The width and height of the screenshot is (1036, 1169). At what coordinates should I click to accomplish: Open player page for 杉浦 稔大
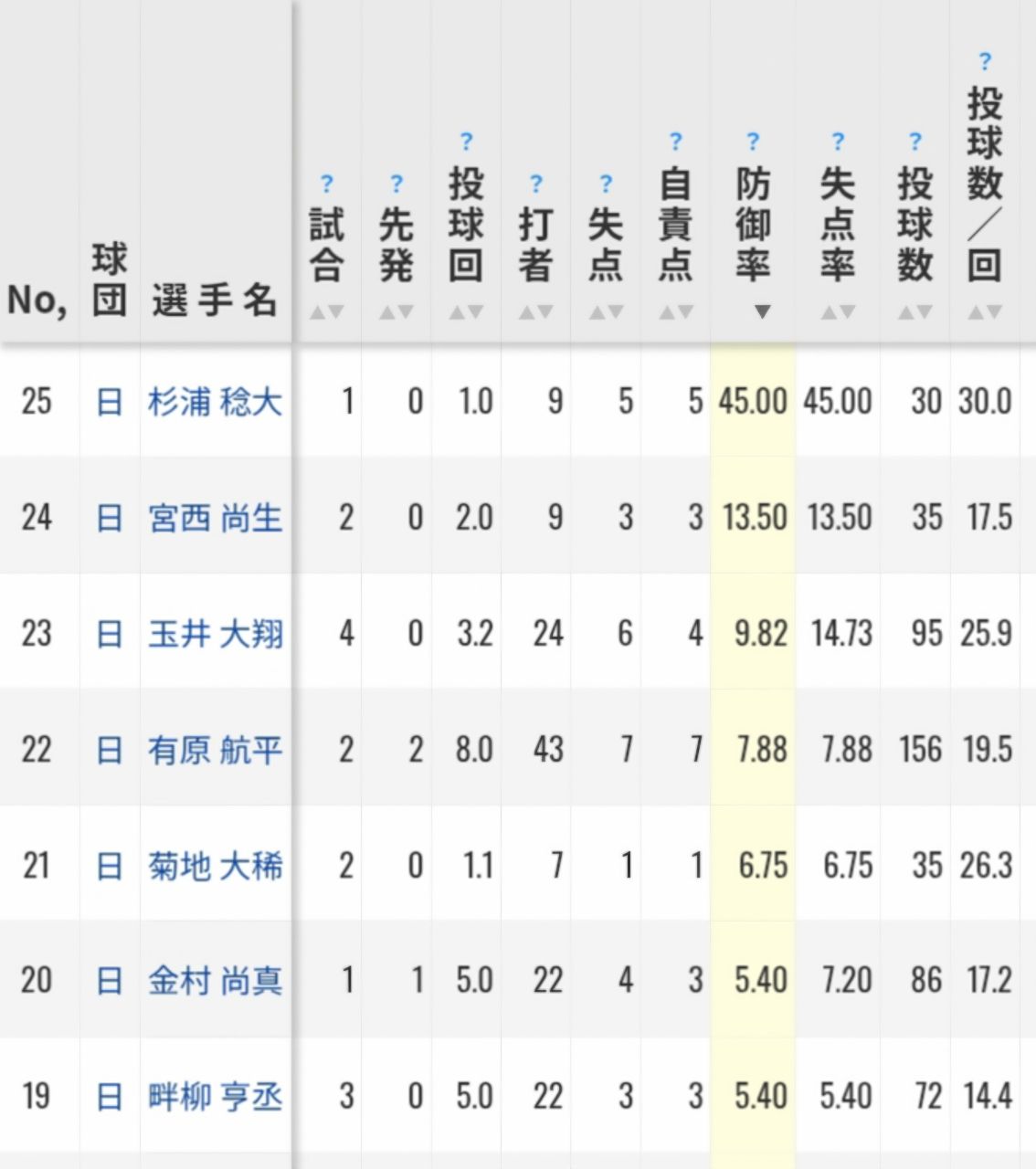coord(215,402)
